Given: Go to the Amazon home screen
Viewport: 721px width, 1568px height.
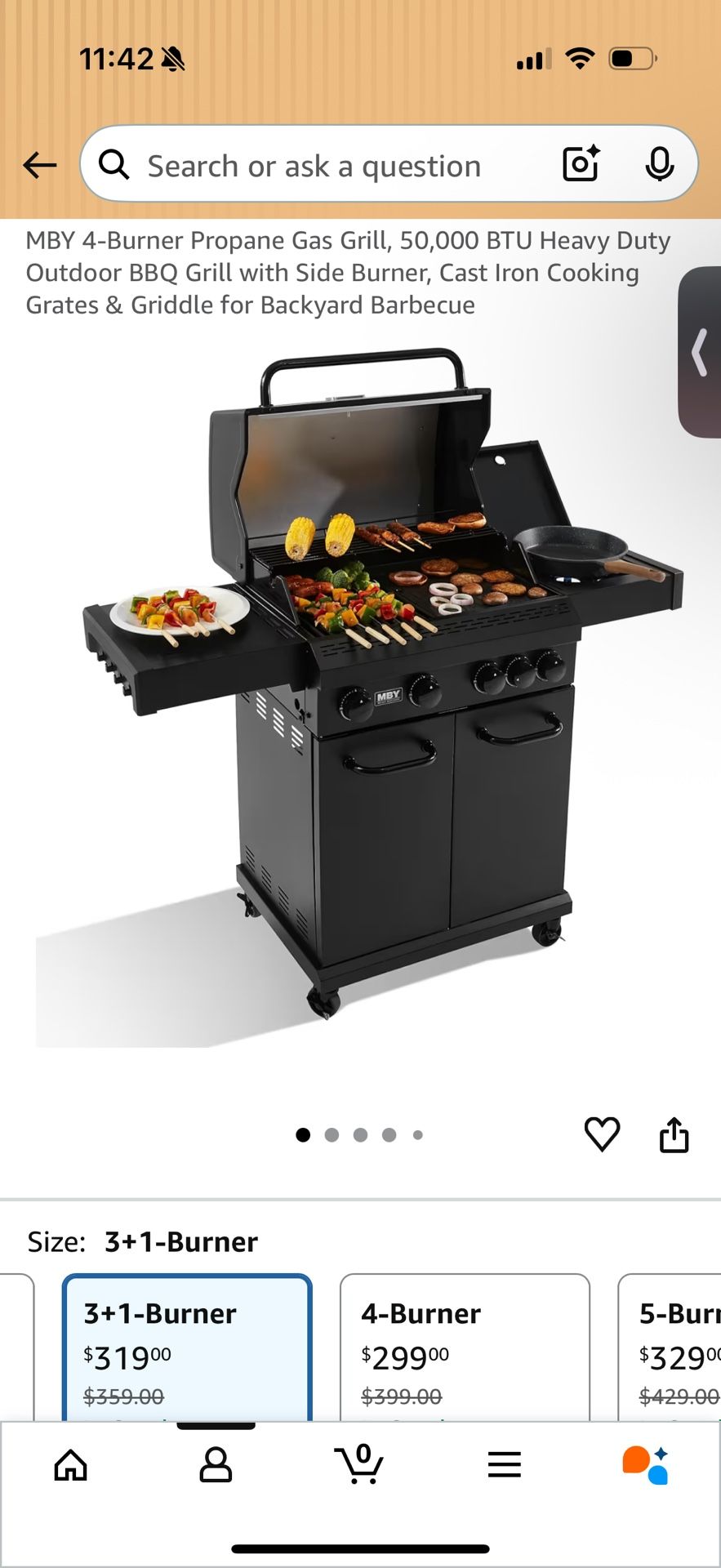Looking at the screenshot, I should pyautogui.click(x=71, y=1464).
